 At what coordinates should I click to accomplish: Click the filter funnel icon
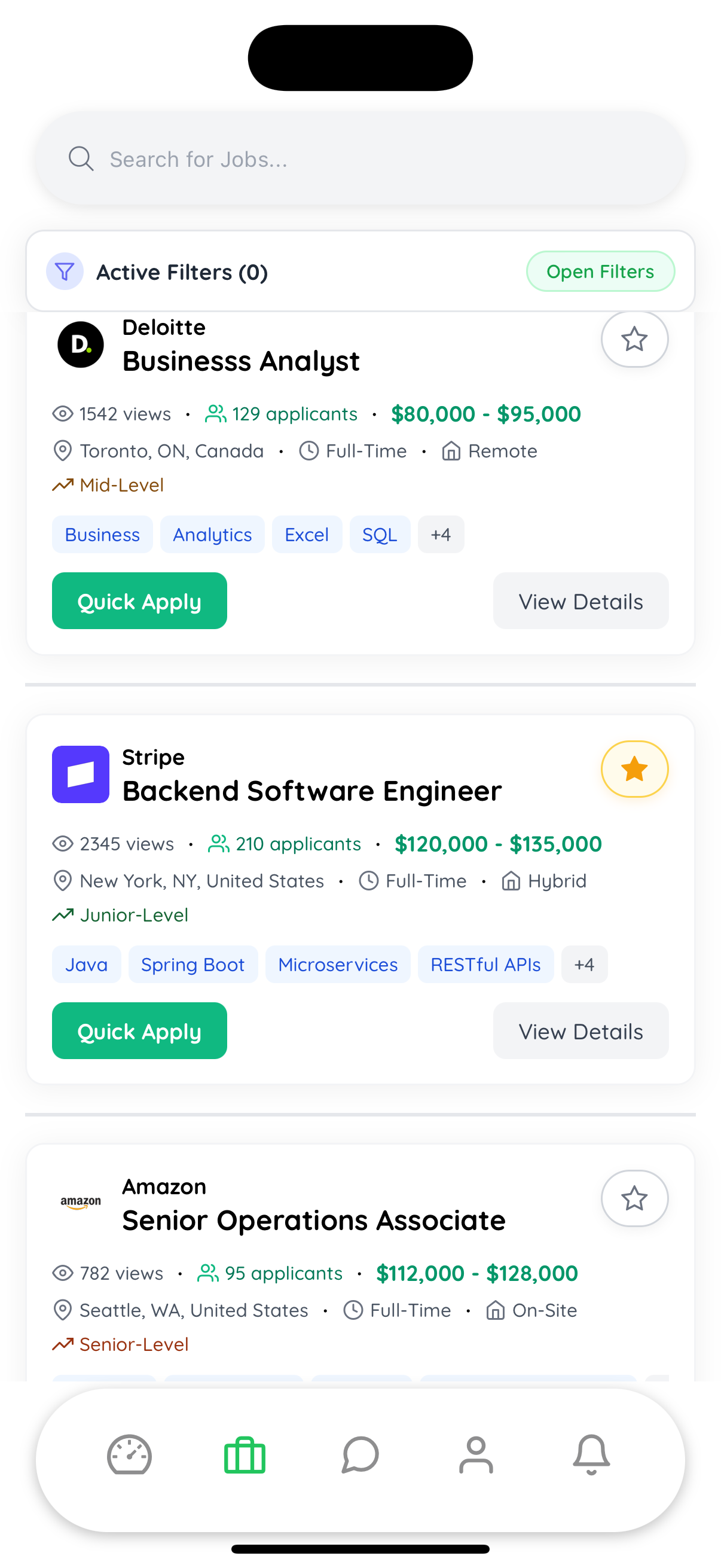tap(65, 271)
